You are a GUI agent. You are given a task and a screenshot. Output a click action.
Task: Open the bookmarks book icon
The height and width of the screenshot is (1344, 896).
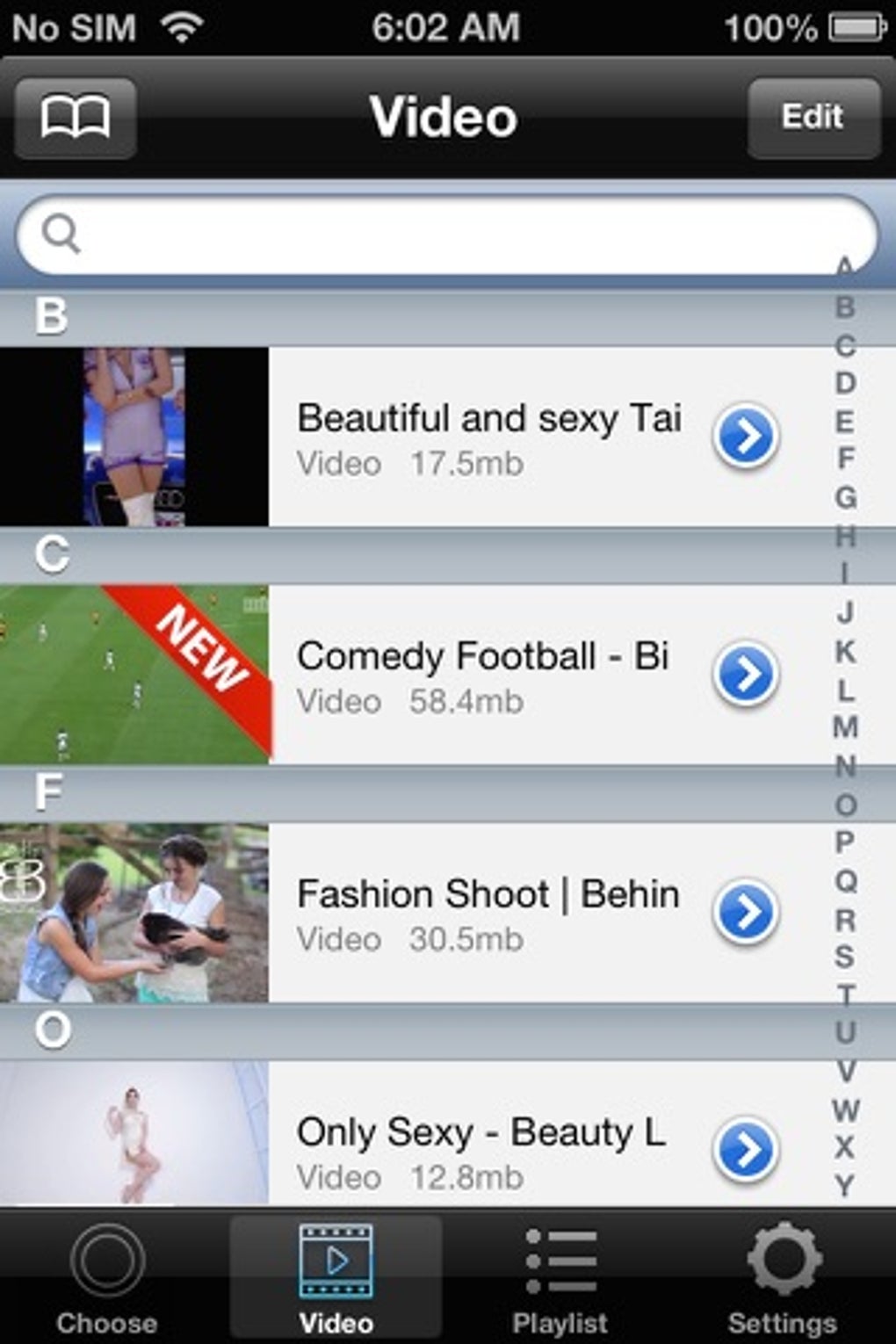[x=76, y=118]
